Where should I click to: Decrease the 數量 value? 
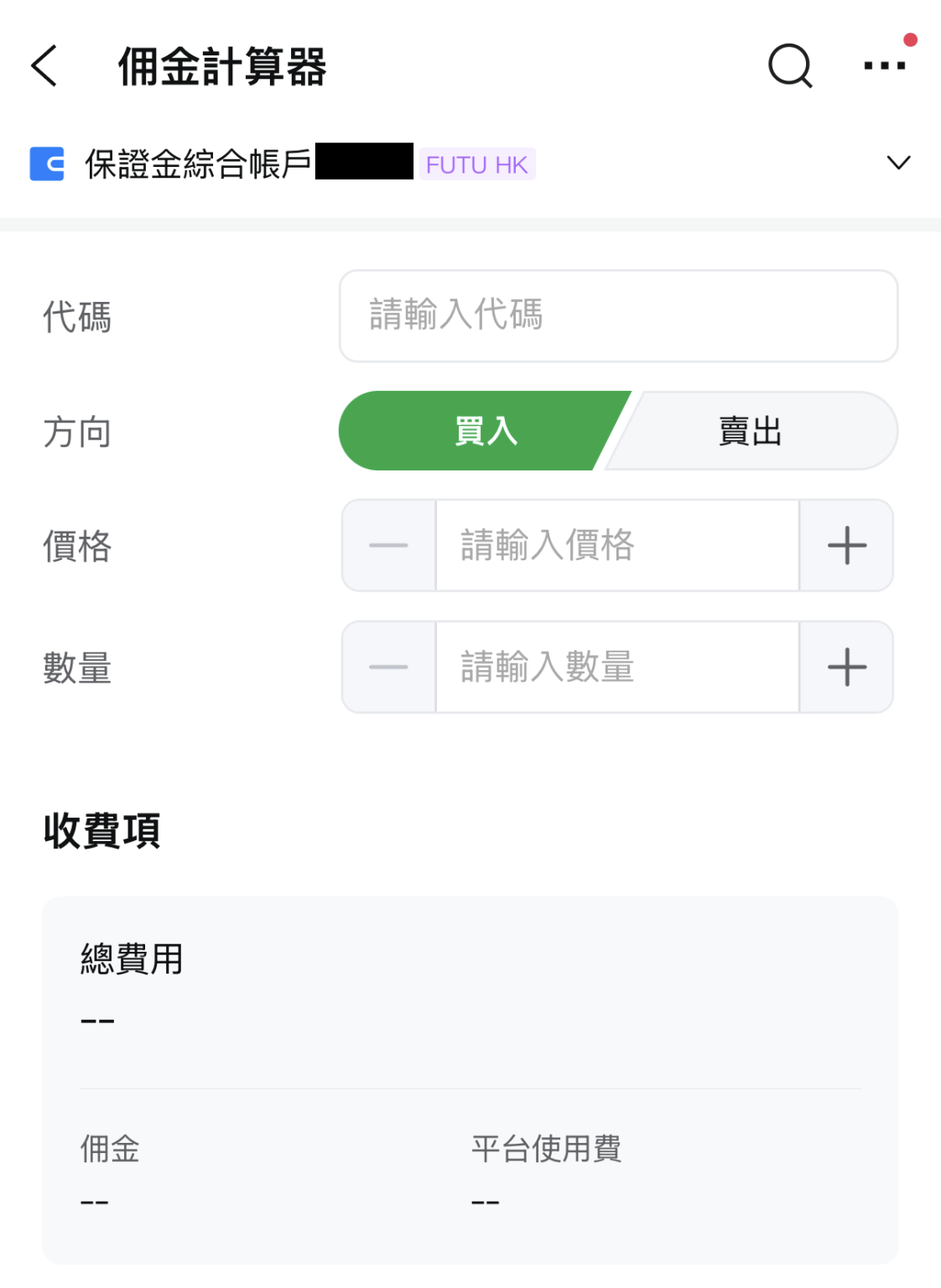tap(389, 667)
